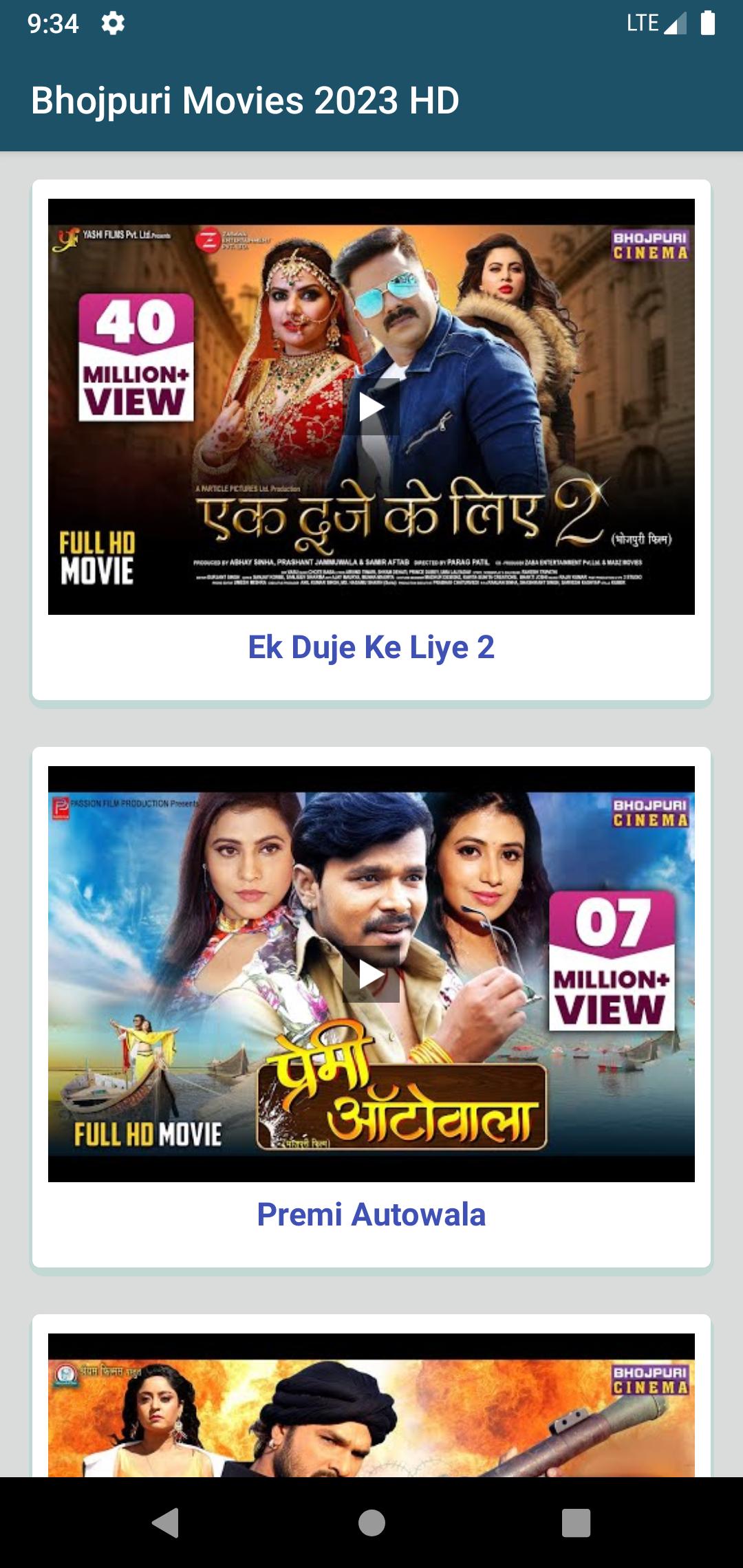Open the third movie card with explosion poster
Image resolution: width=743 pixels, height=1568 pixels.
371,1406
